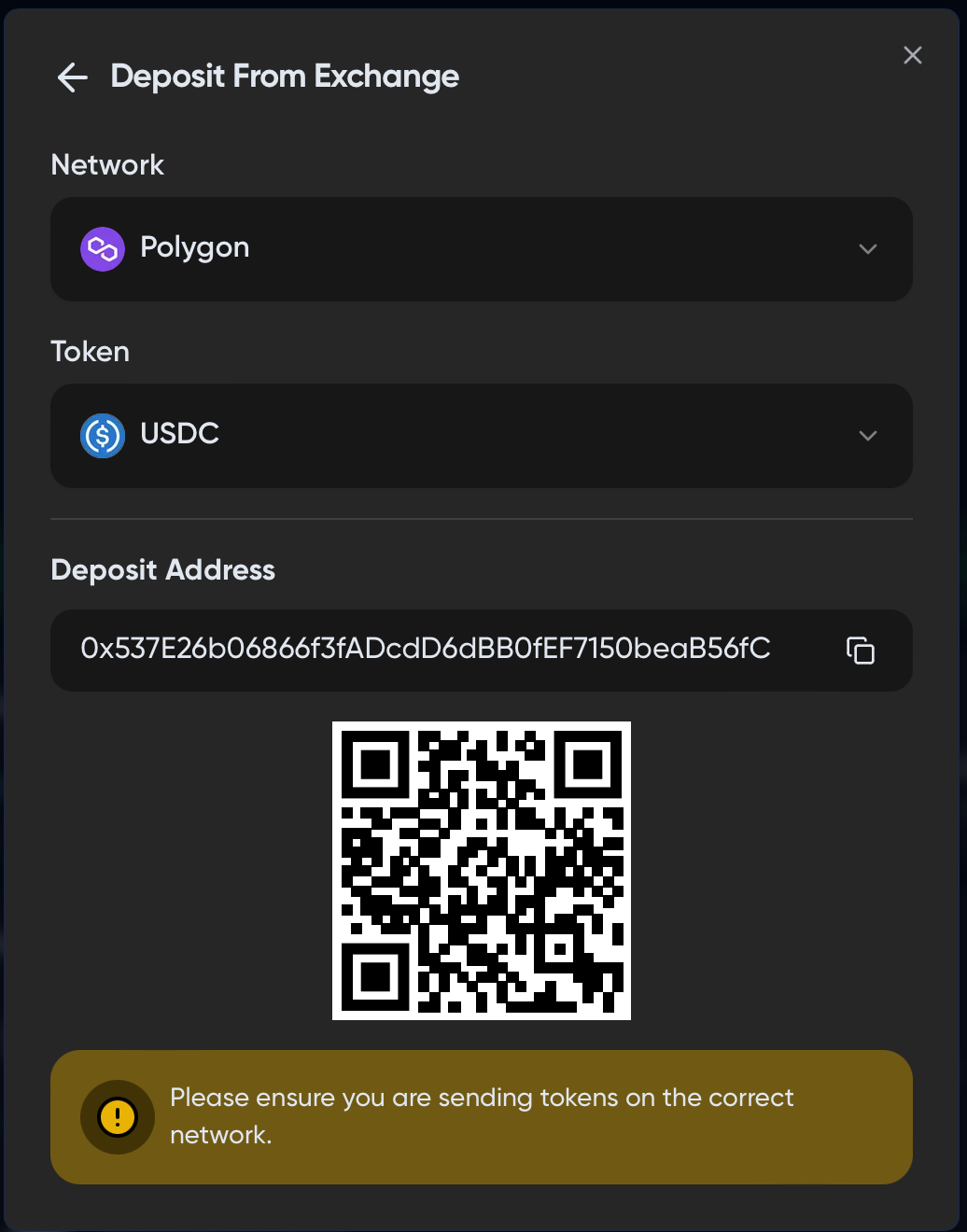Screen dimensions: 967x1232
Task: Click the Network section label
Action: [x=107, y=164]
